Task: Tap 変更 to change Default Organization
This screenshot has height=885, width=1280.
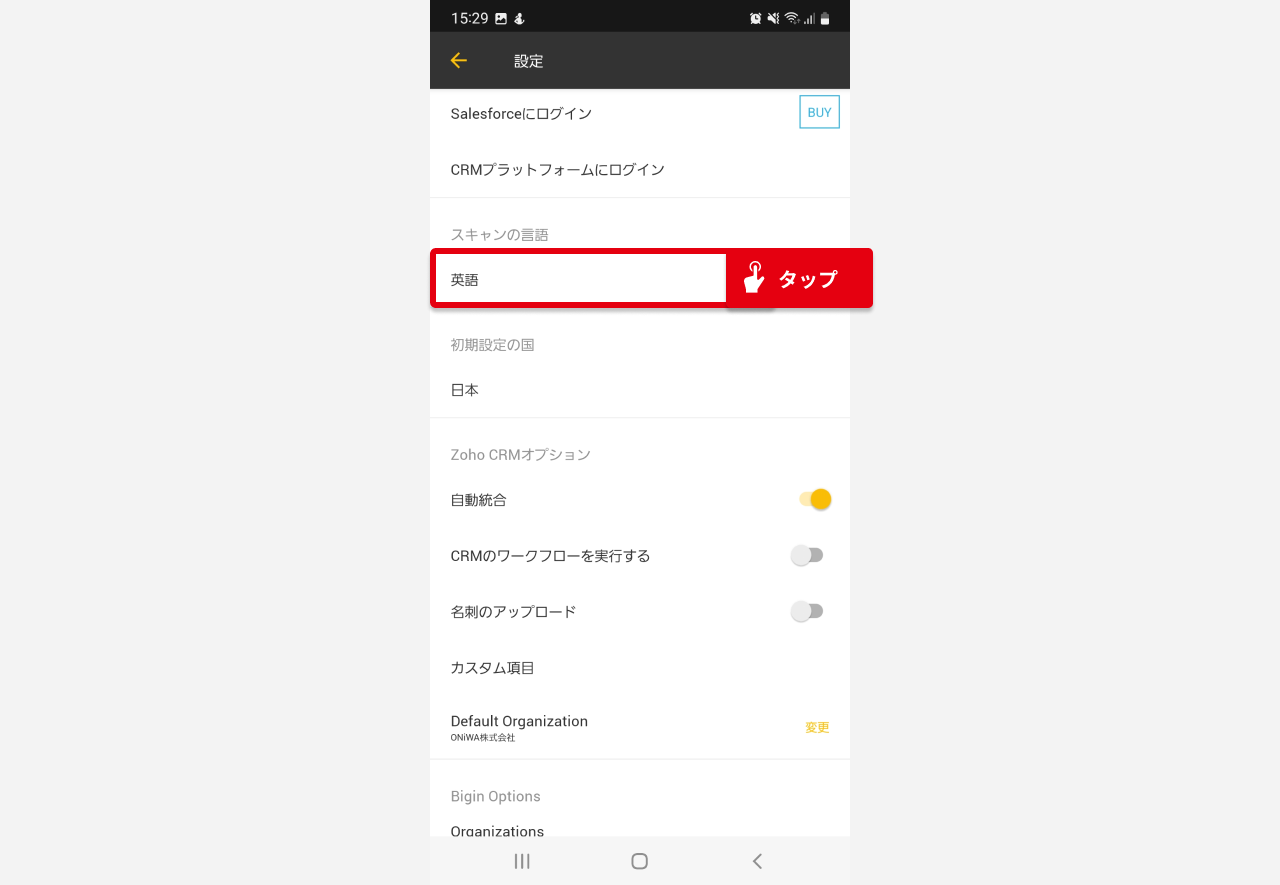Action: point(817,728)
